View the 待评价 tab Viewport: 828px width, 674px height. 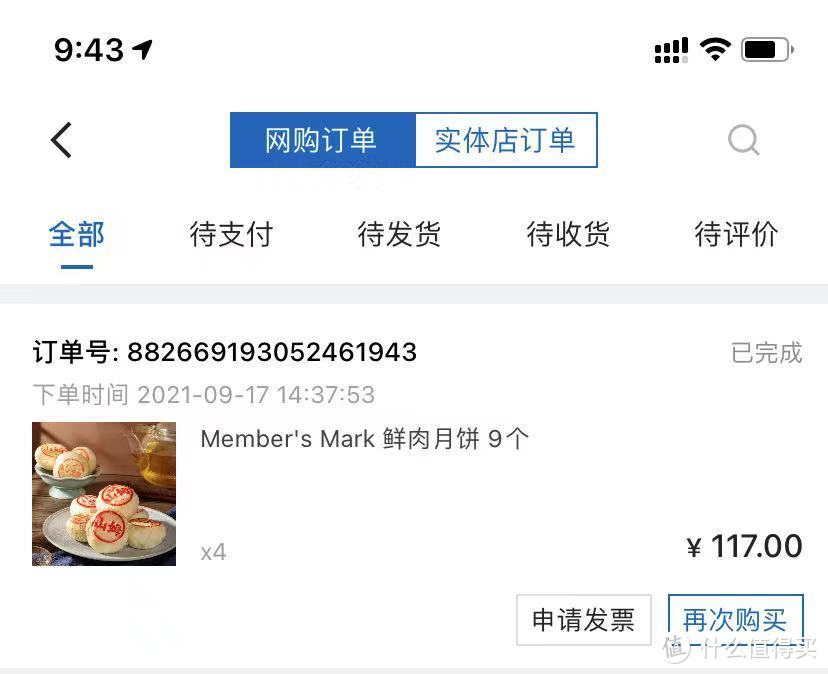point(736,235)
